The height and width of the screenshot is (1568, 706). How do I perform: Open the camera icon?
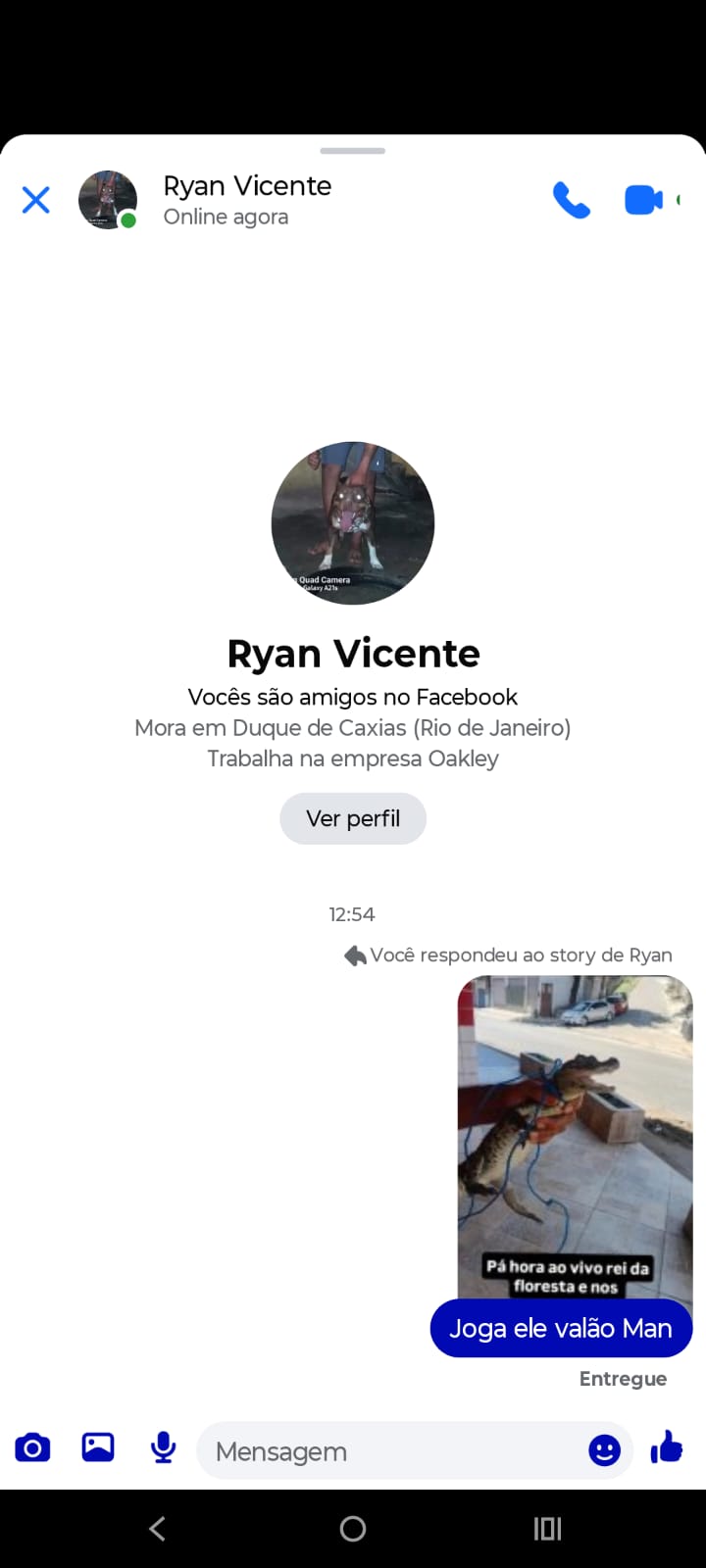click(x=32, y=1447)
